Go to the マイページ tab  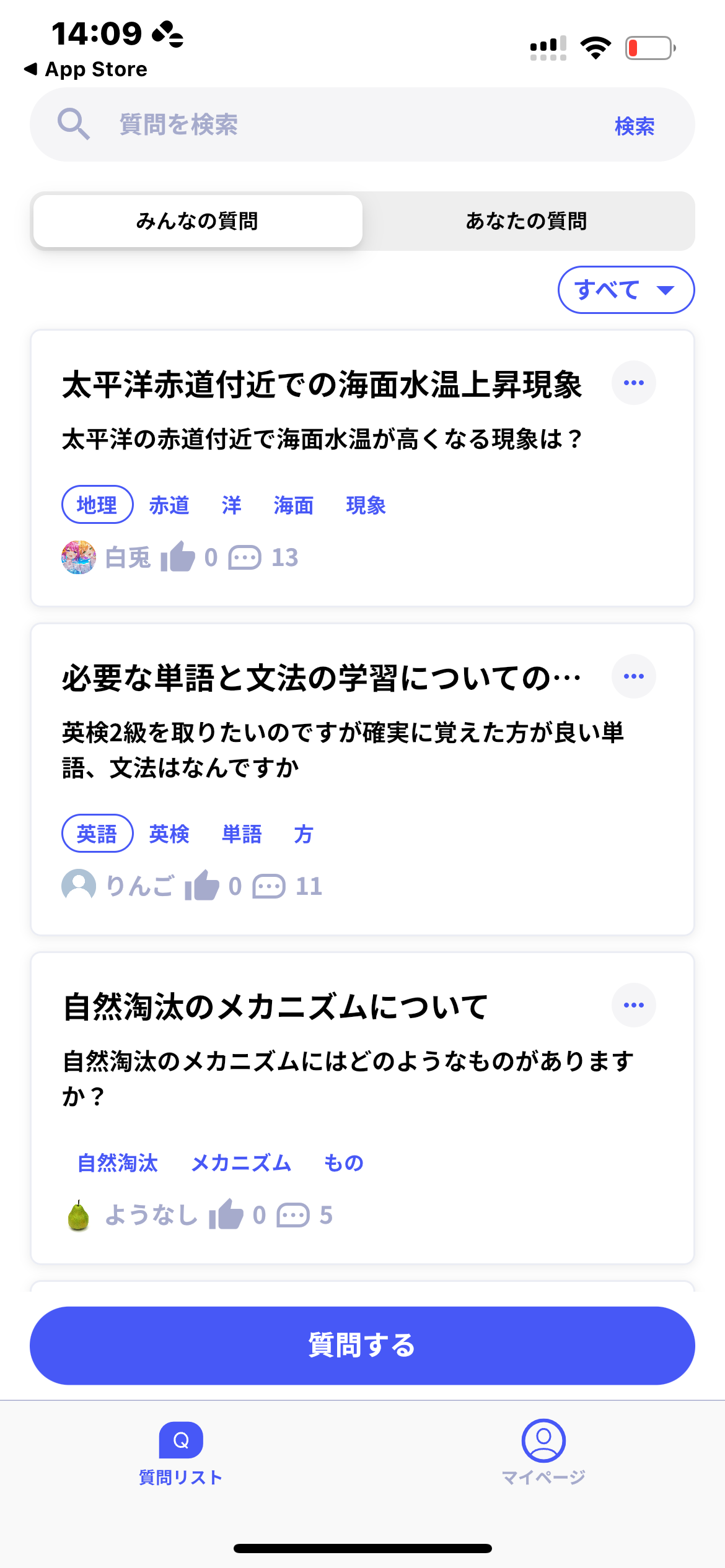point(543,1452)
